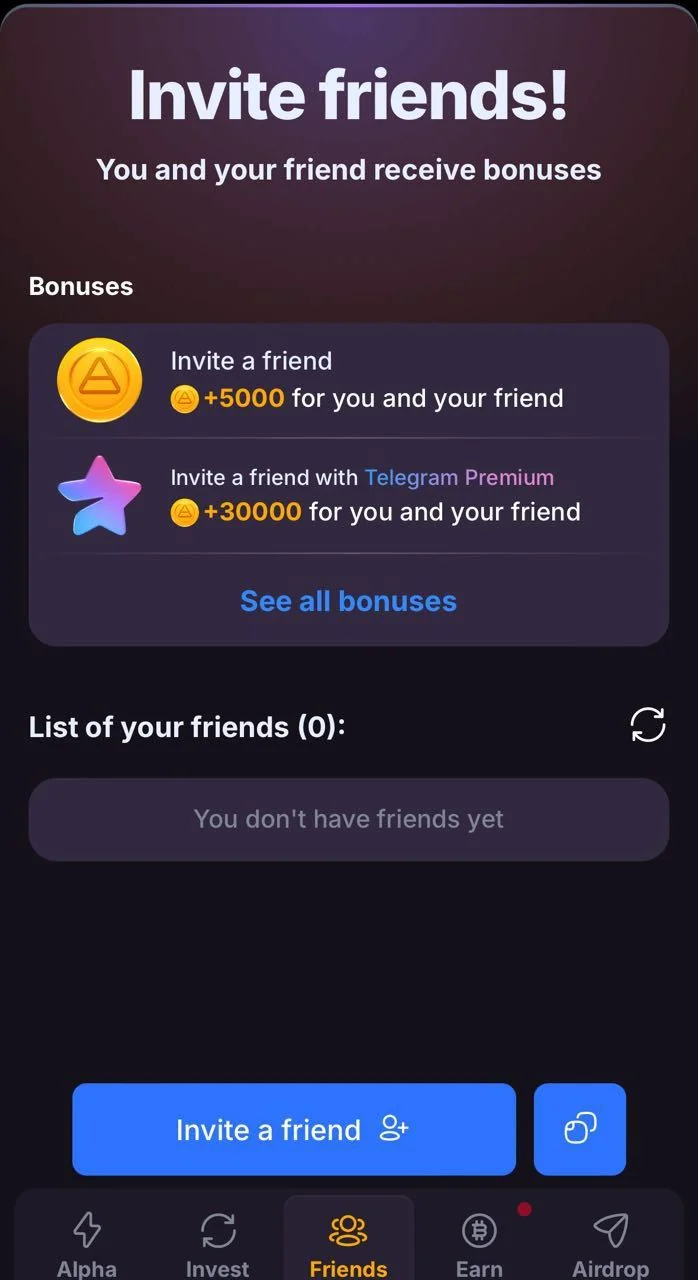This screenshot has width=698, height=1280.
Task: Select the Friends tab
Action: click(349, 1242)
